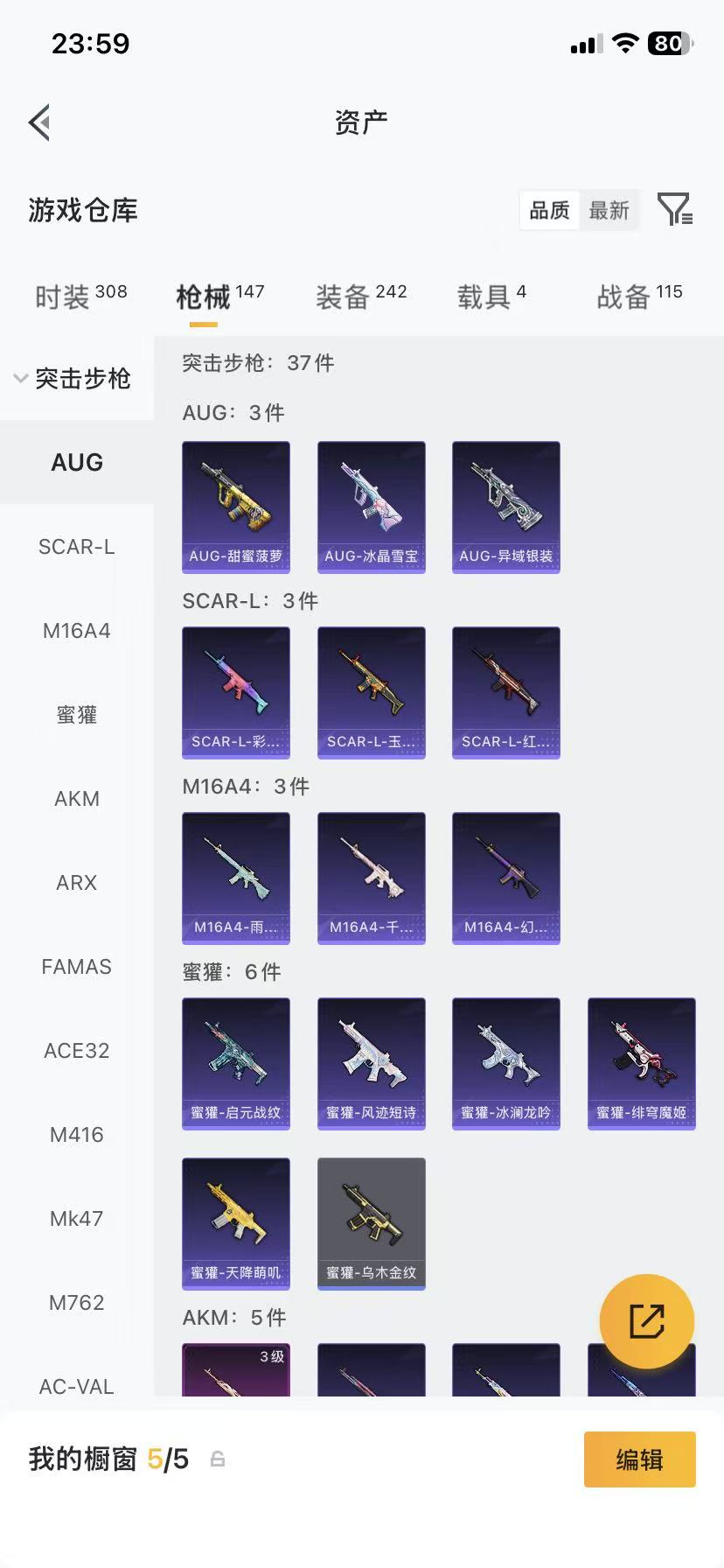Switch to the 装备 tab
The height and width of the screenshot is (1568, 724).
[x=361, y=297]
